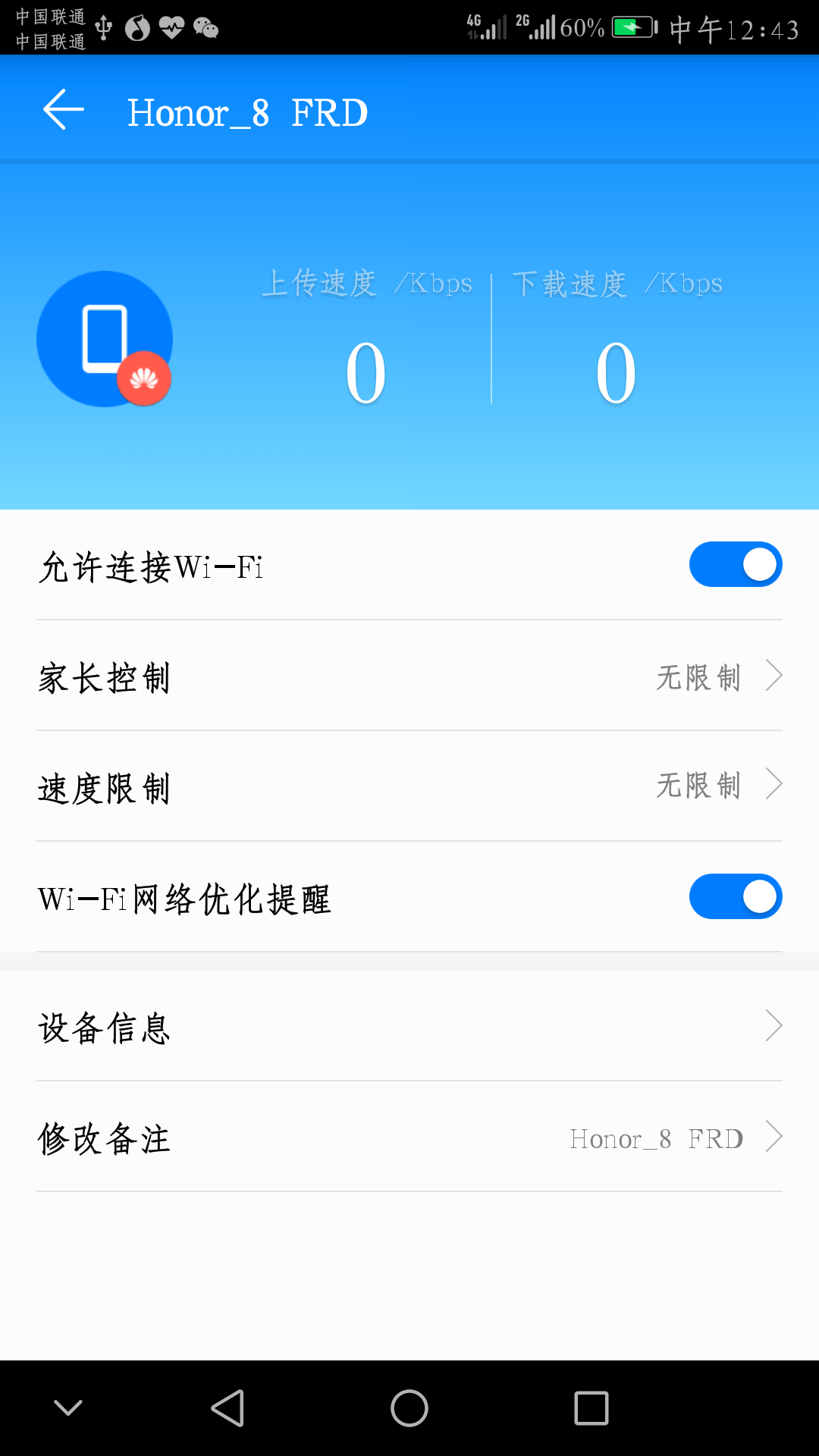The image size is (819, 1456).
Task: Hide the navigation bar with the down arrow
Action: pyautogui.click(x=68, y=1408)
